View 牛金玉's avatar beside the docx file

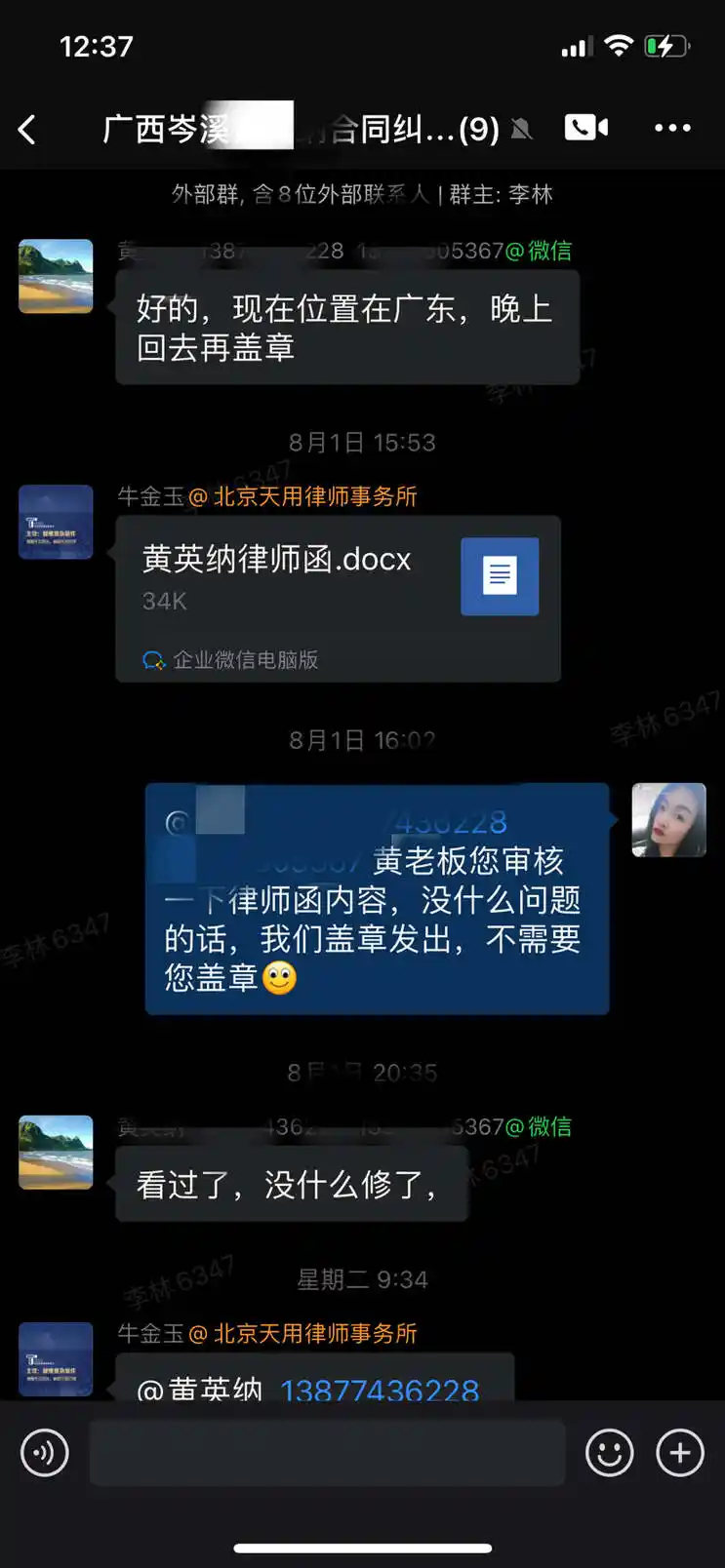tap(56, 522)
